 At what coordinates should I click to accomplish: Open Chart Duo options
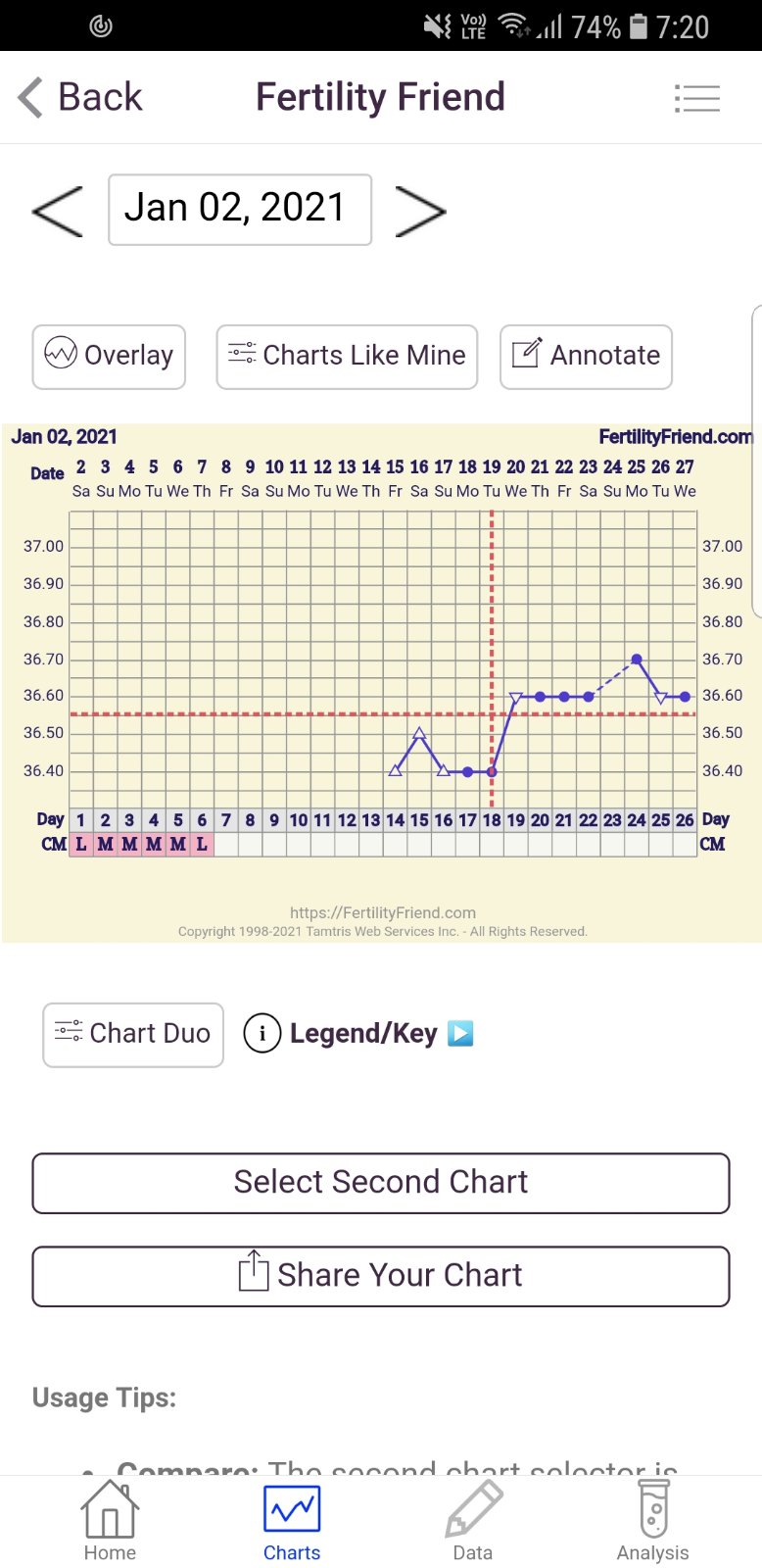[x=133, y=1034]
